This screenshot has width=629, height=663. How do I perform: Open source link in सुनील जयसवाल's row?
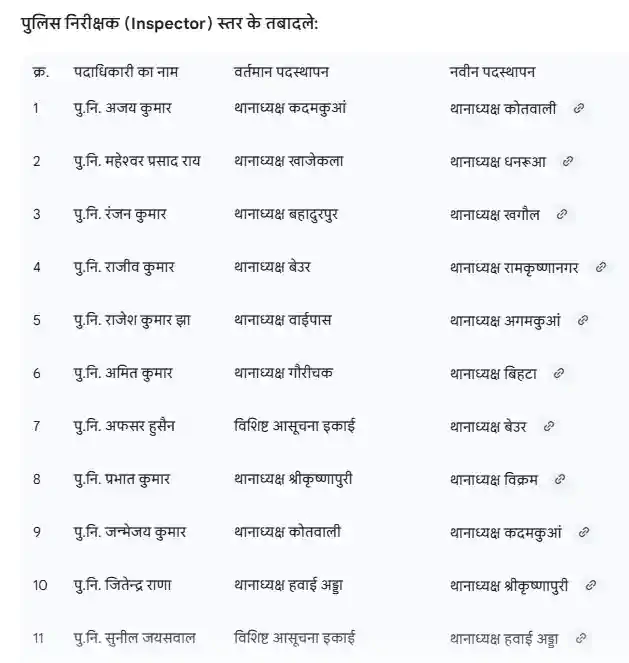coord(581,637)
